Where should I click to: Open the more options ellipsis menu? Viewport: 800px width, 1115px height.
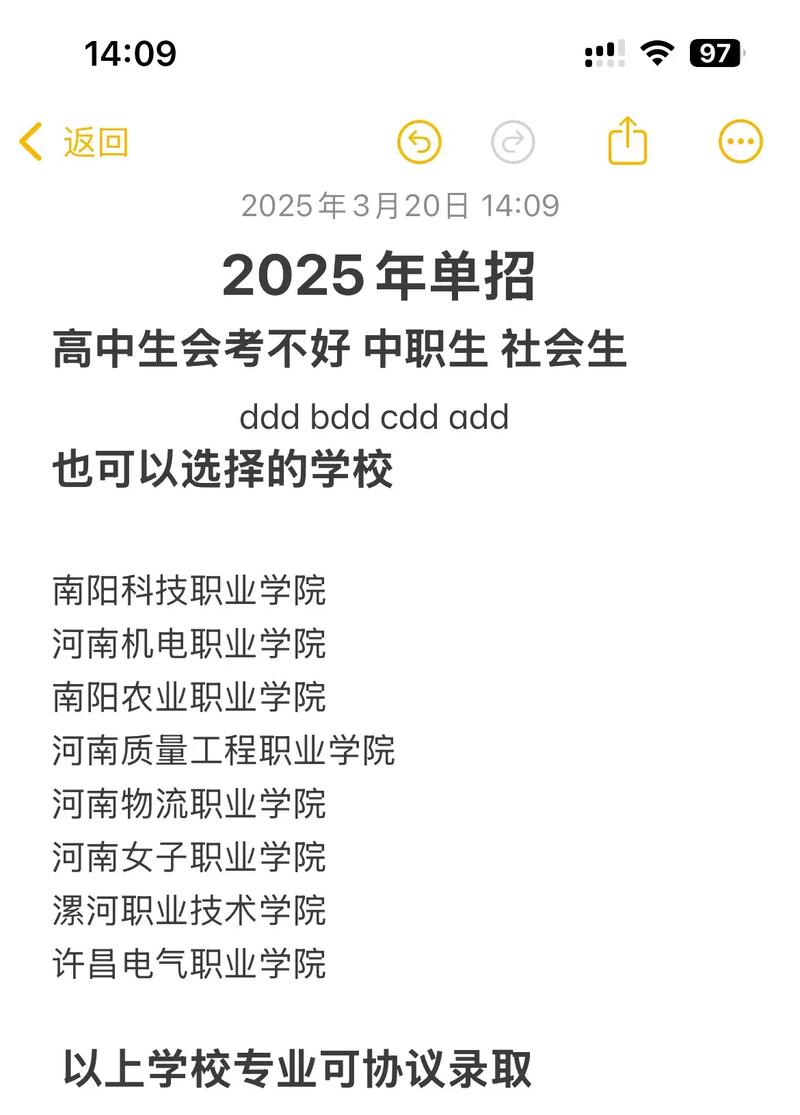tap(739, 141)
